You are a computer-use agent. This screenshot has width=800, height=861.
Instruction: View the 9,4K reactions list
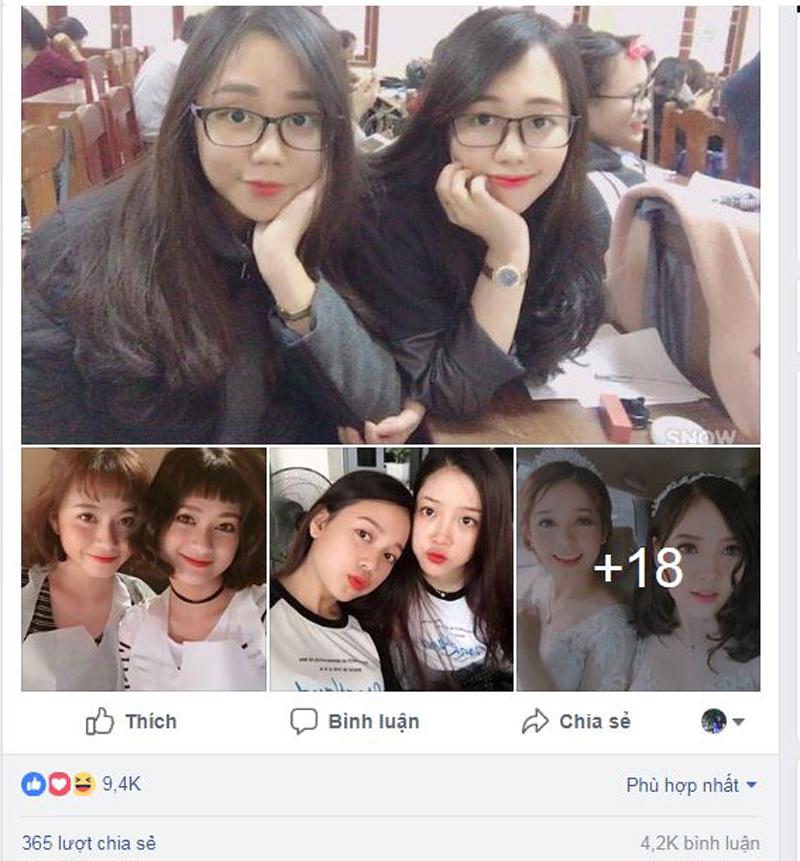click(x=120, y=785)
